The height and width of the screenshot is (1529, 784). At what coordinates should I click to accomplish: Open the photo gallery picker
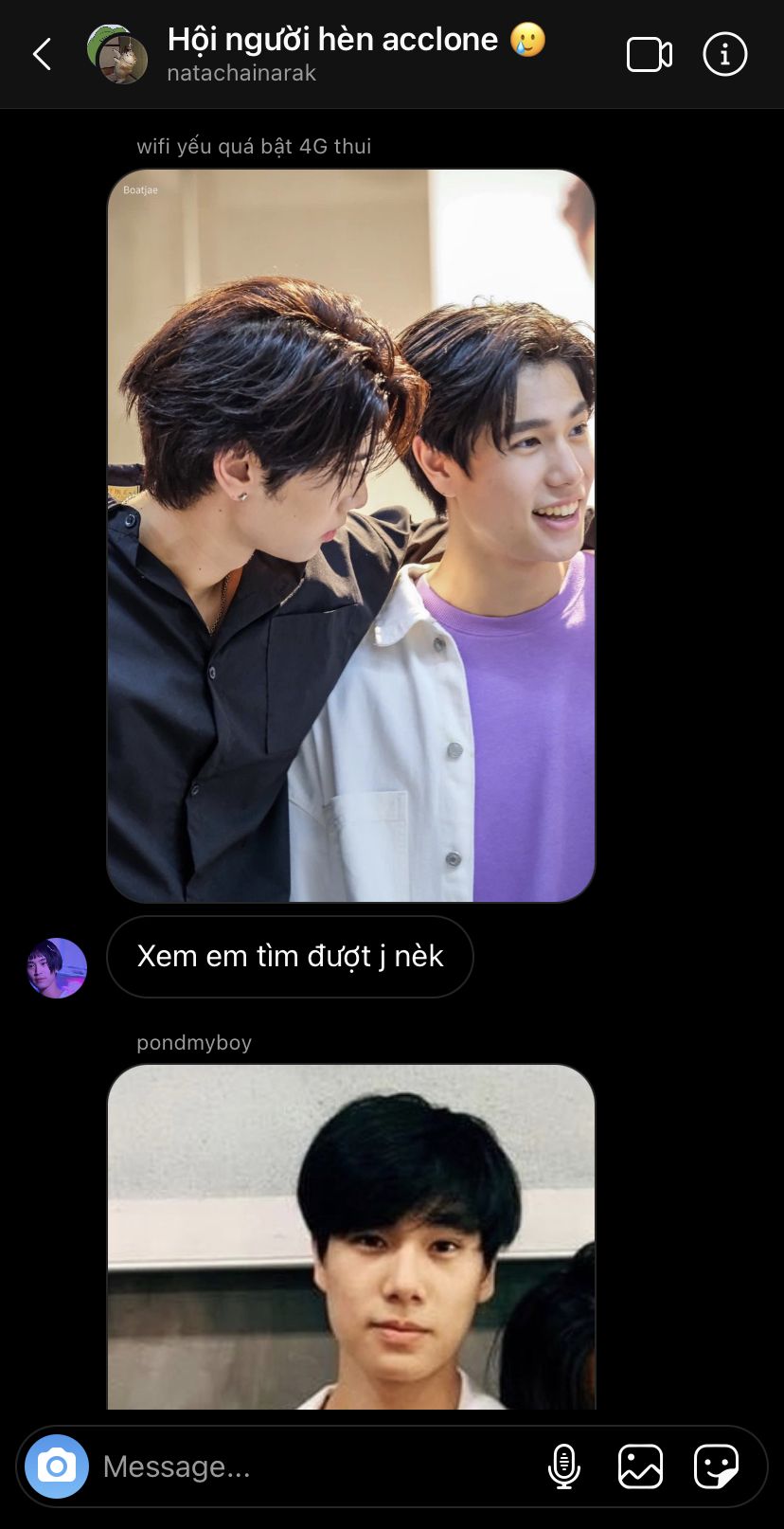pos(641,1466)
